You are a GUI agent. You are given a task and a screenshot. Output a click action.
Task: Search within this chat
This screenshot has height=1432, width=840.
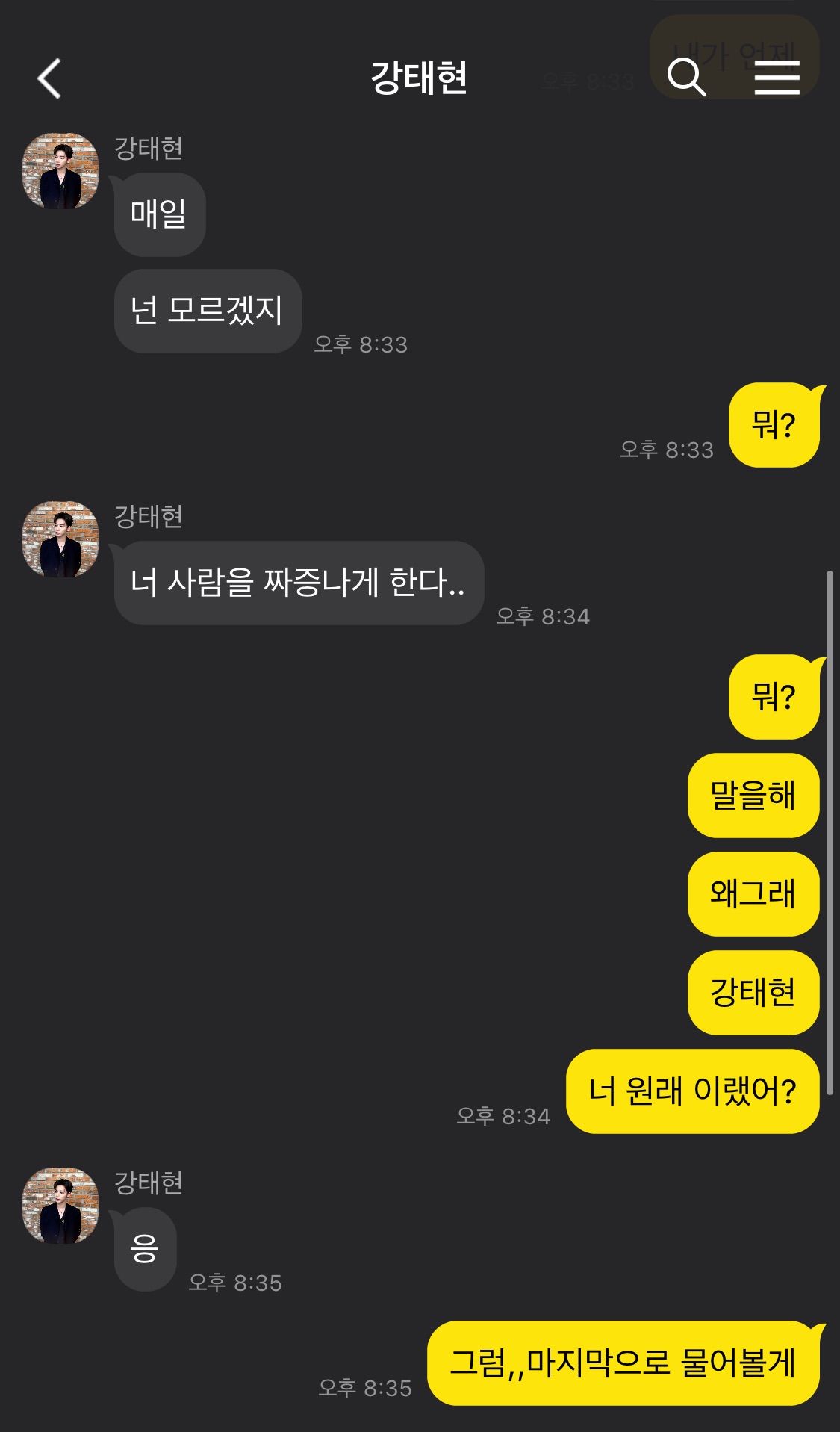[x=685, y=78]
